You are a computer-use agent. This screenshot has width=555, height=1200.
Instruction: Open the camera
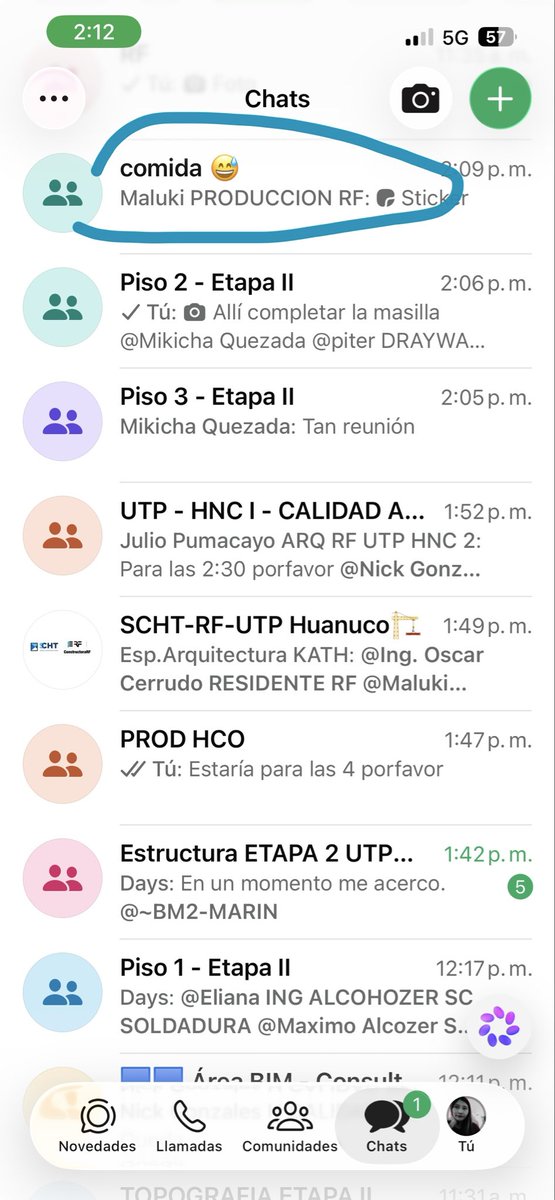(x=421, y=98)
